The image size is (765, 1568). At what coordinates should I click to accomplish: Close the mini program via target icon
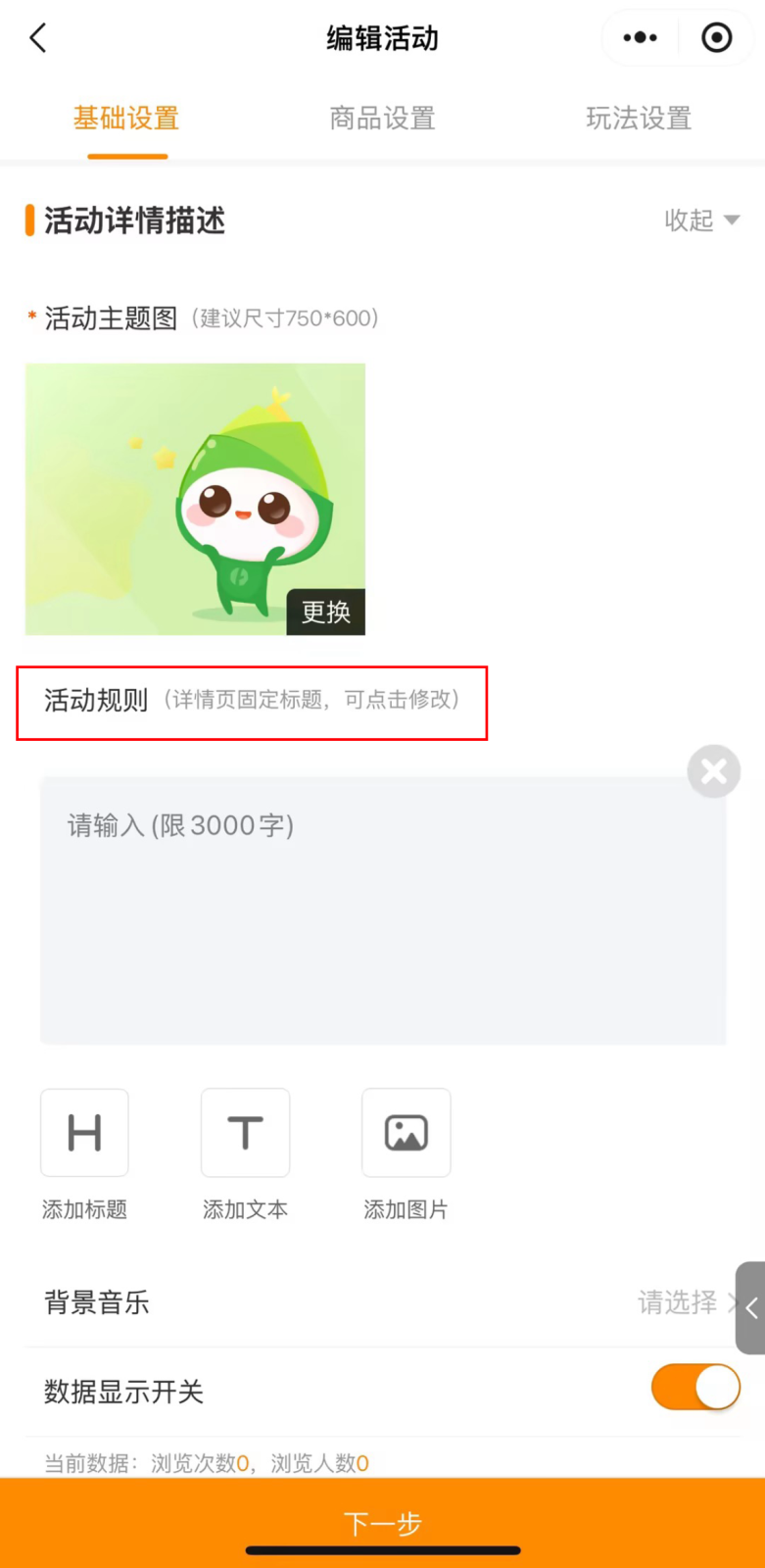[716, 38]
